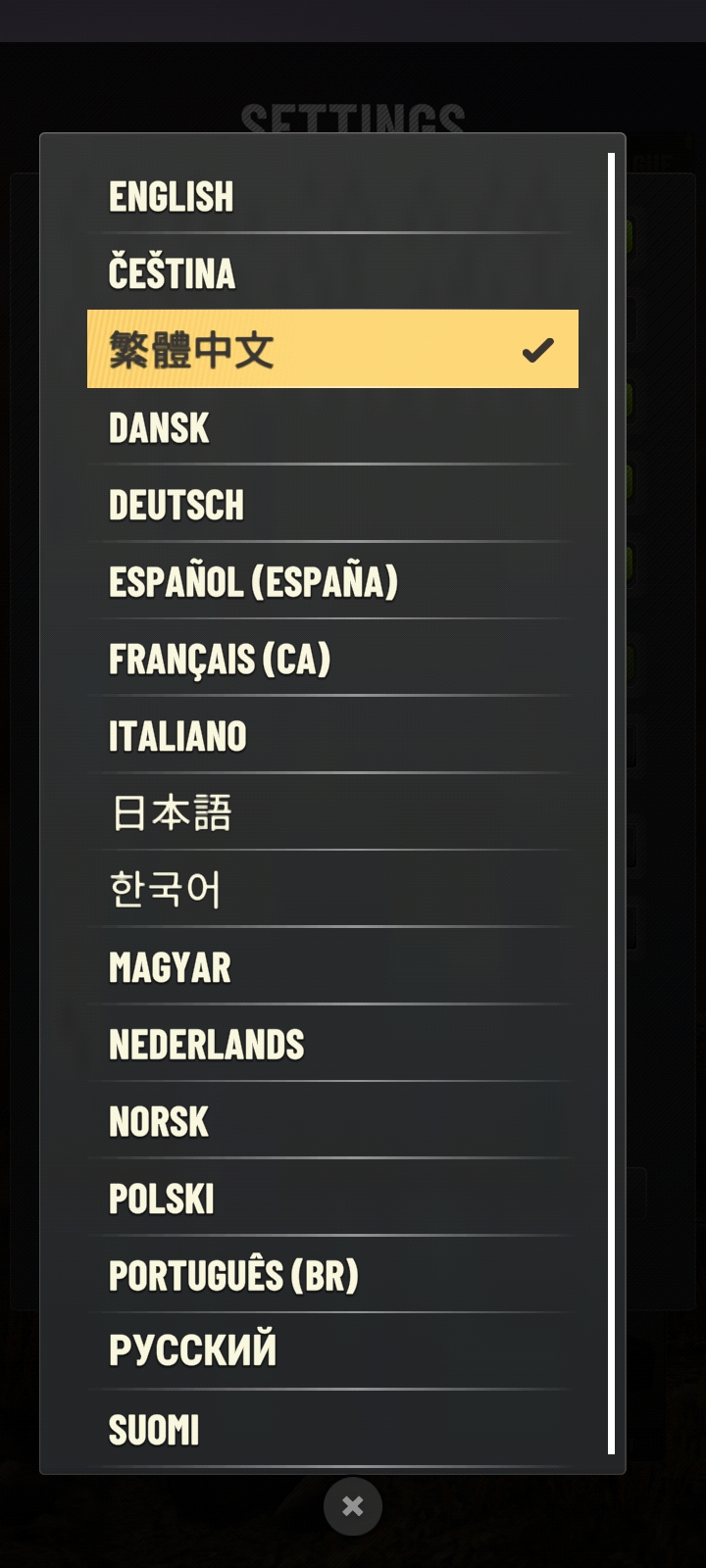Image resolution: width=706 pixels, height=1568 pixels.
Task: Choose Português (BR)
Action: click(x=332, y=1275)
